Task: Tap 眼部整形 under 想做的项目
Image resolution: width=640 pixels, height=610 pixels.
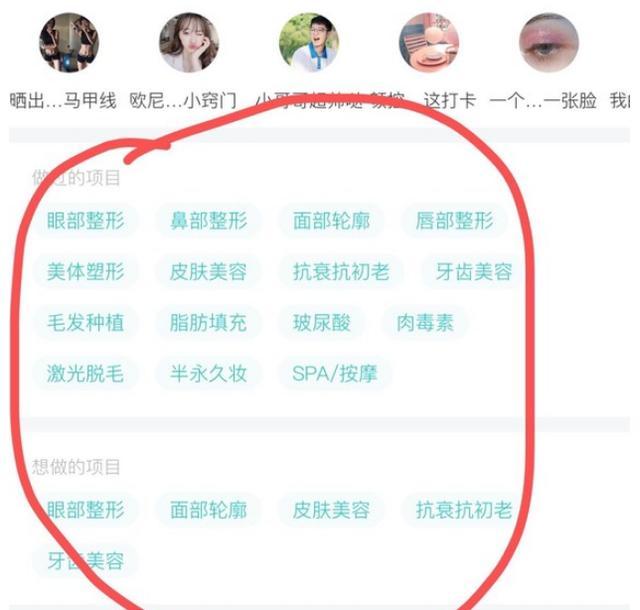Action: click(x=85, y=509)
